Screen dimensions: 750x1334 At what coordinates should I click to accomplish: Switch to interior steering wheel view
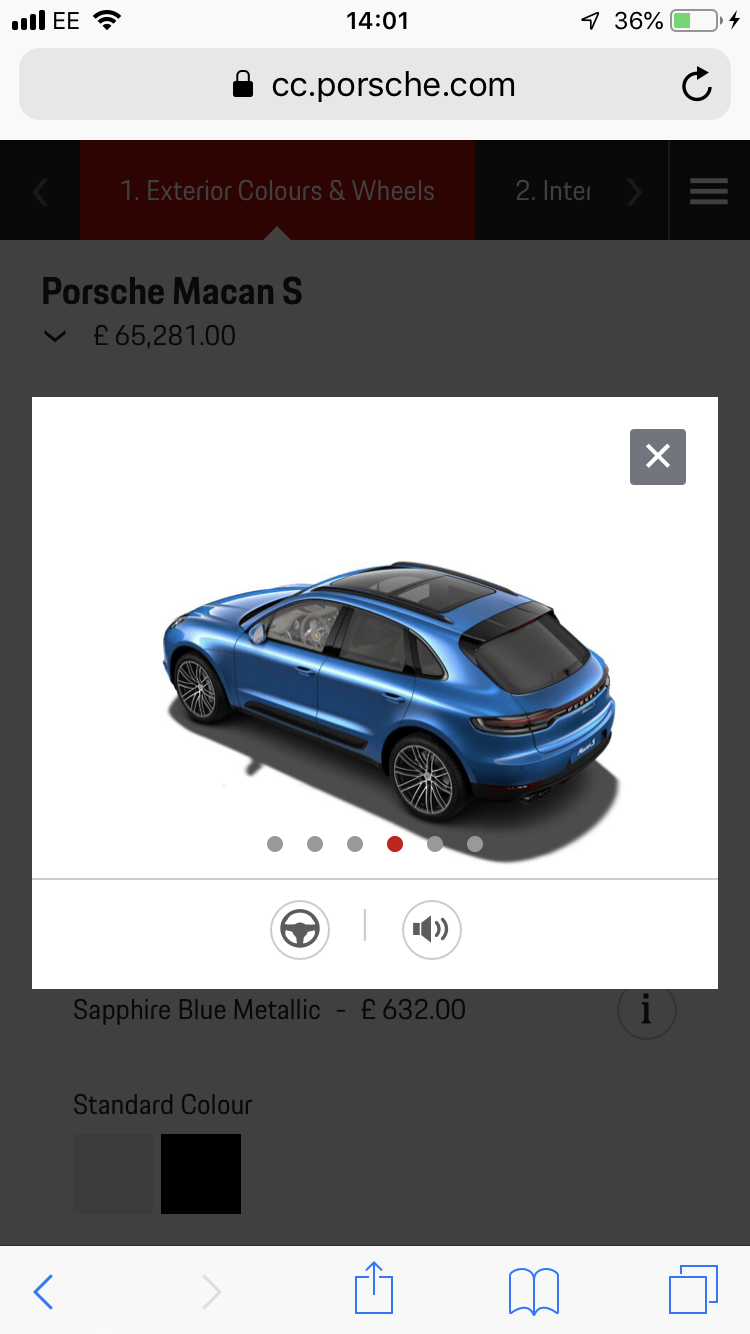coord(300,930)
